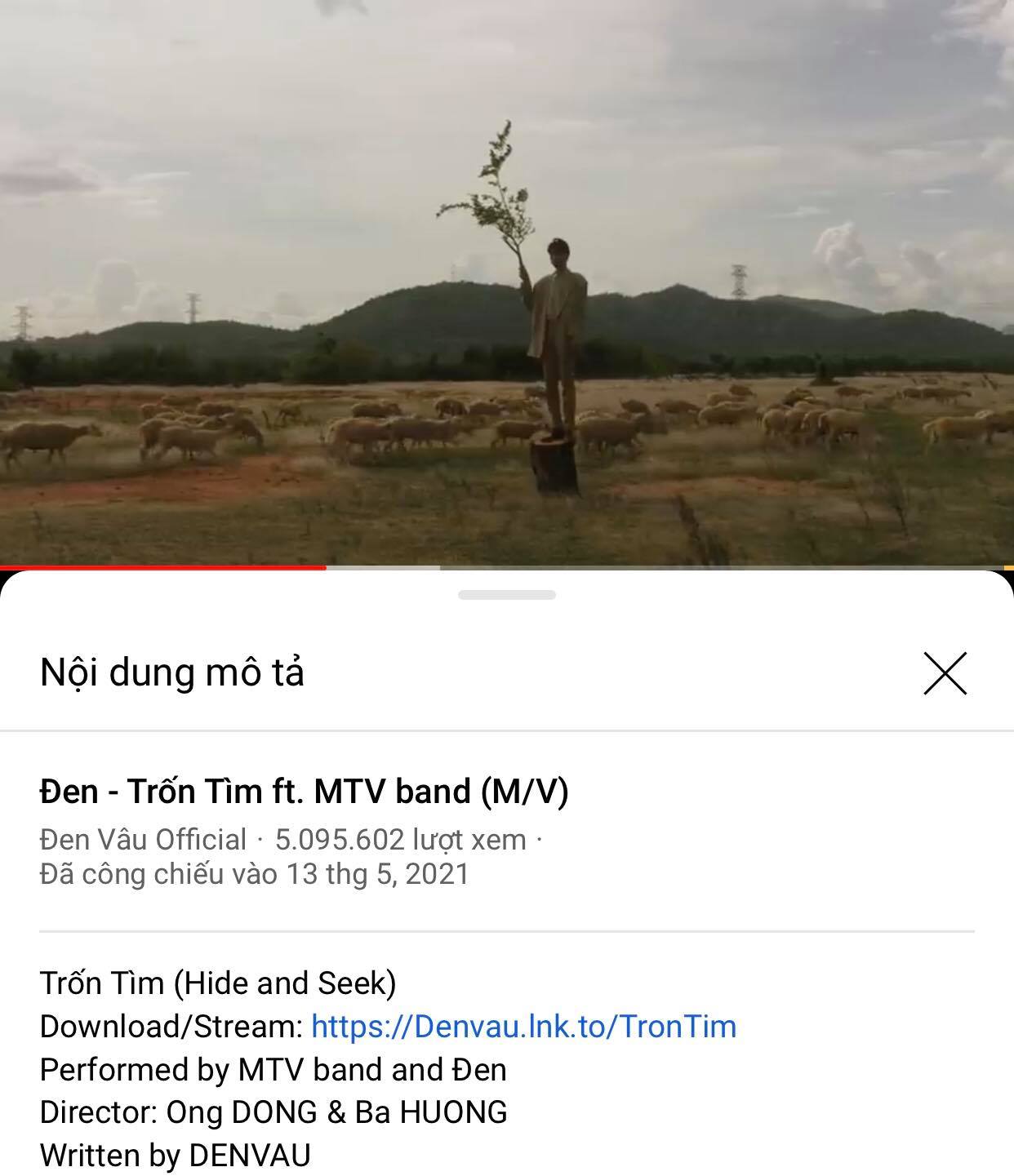This screenshot has width=1014, height=1176.
Task: Tap the premiere date "13 thg 5, 2021"
Action: (x=377, y=874)
